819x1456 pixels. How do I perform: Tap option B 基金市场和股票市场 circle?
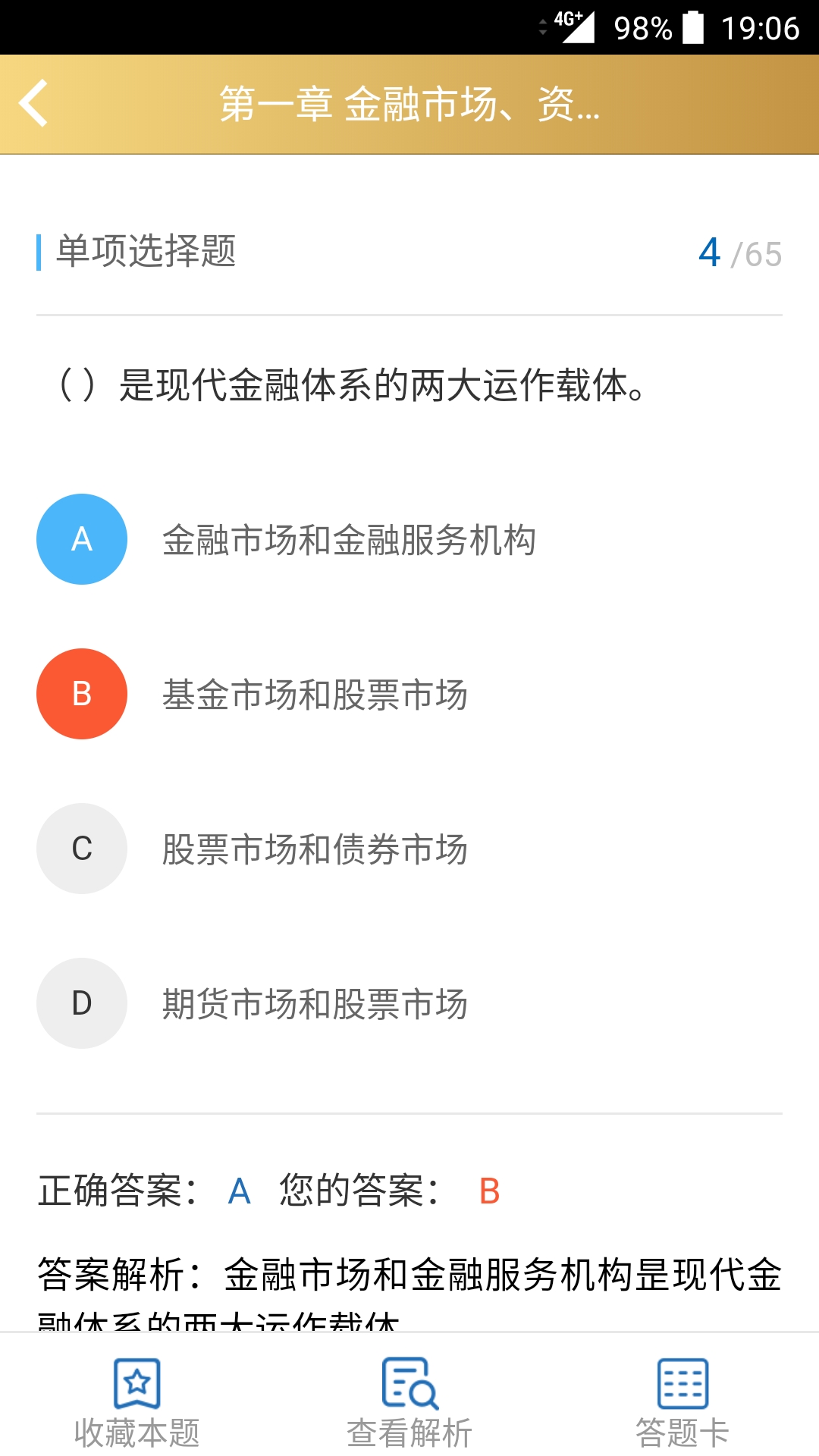click(x=81, y=694)
